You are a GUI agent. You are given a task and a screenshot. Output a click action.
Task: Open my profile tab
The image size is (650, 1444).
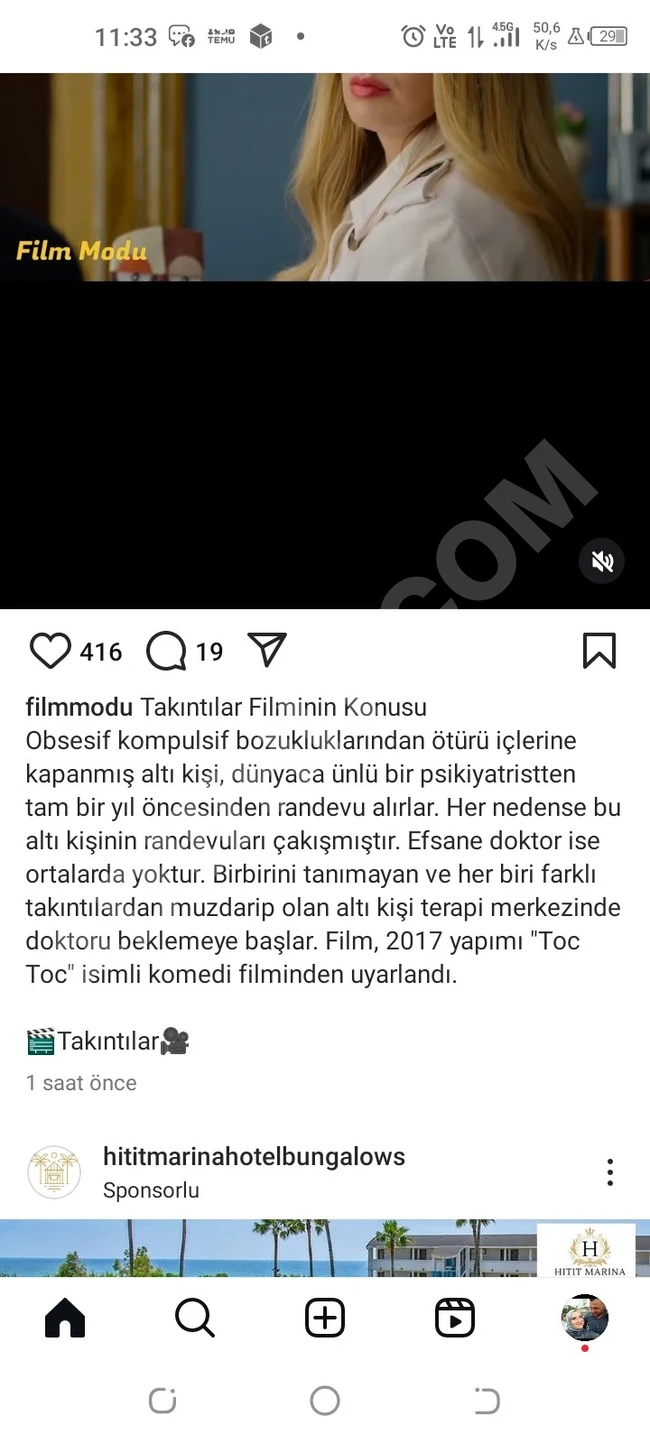tap(584, 1318)
